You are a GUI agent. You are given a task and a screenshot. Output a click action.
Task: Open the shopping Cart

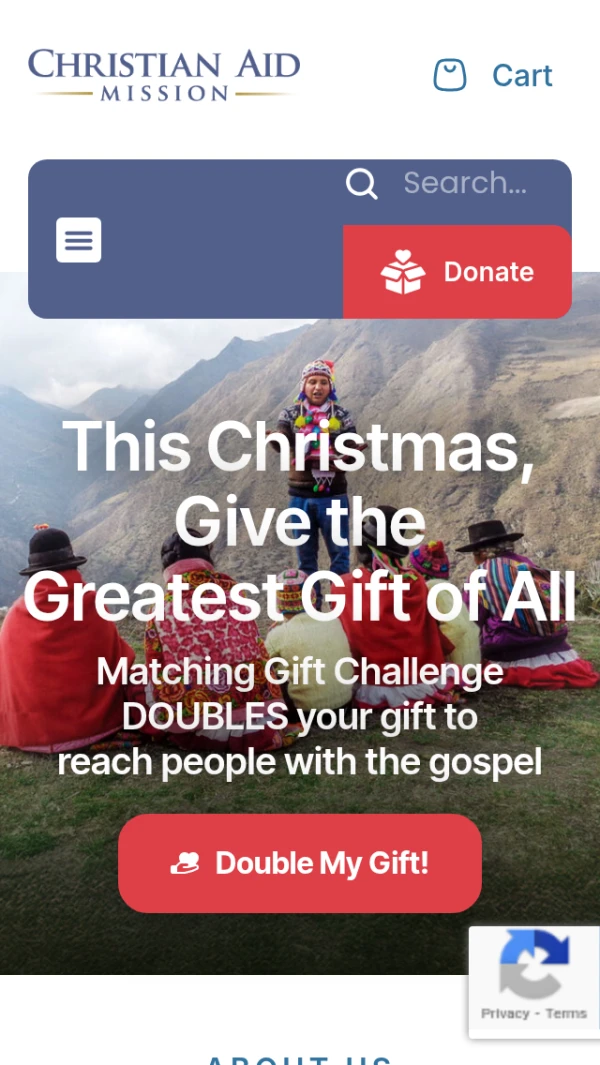click(x=493, y=75)
